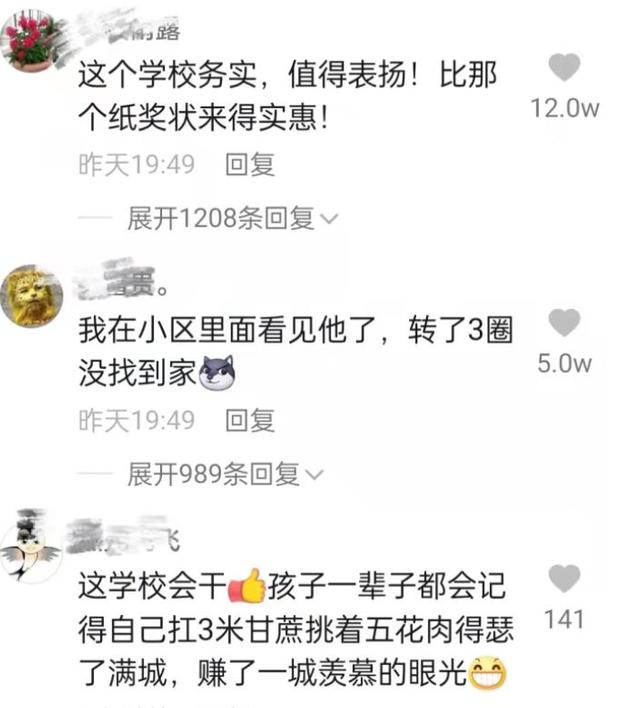The image size is (640, 708).
Task: Like the 甘蔗挑着五花肉 comment
Action: coord(564,579)
